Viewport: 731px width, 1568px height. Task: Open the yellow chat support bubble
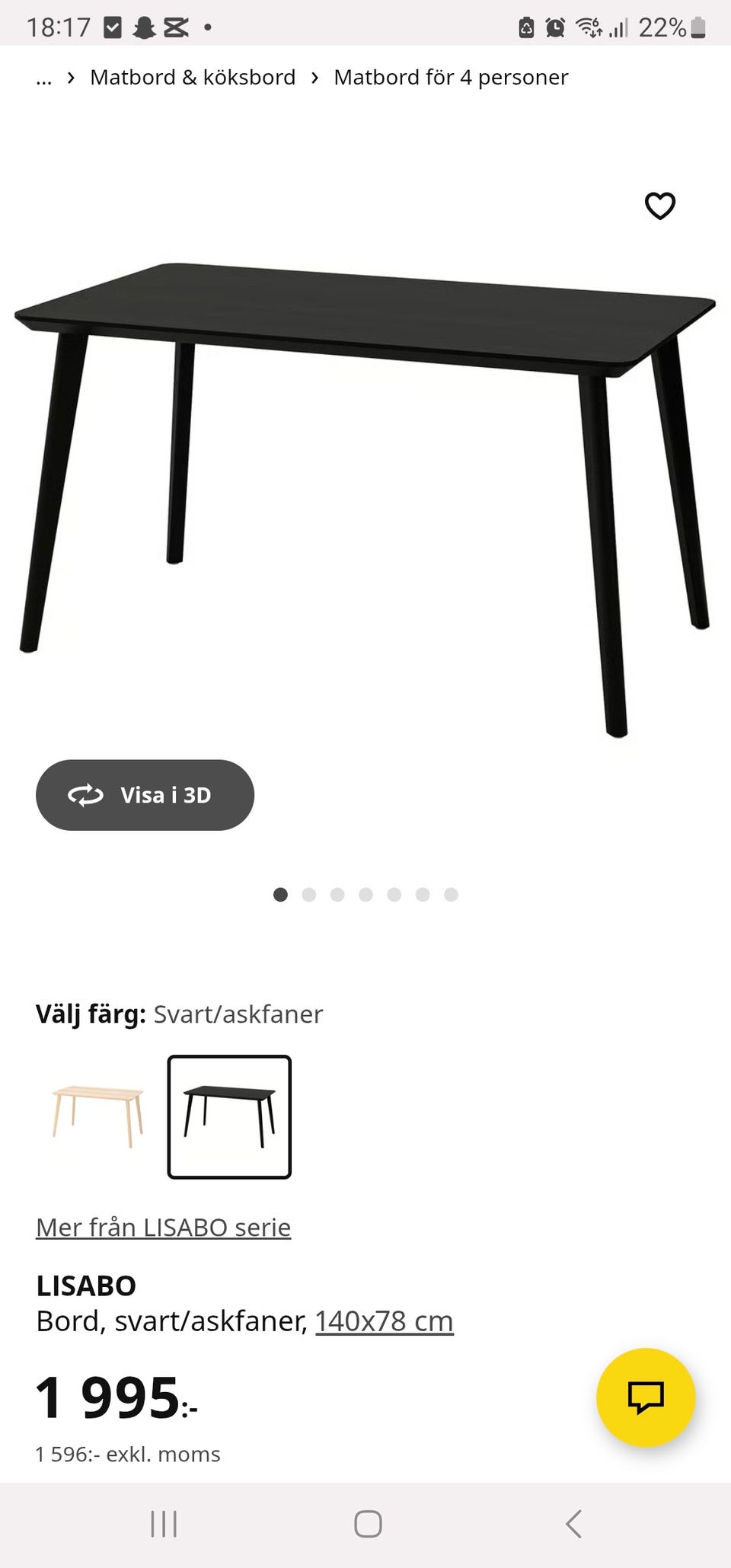(646, 1399)
